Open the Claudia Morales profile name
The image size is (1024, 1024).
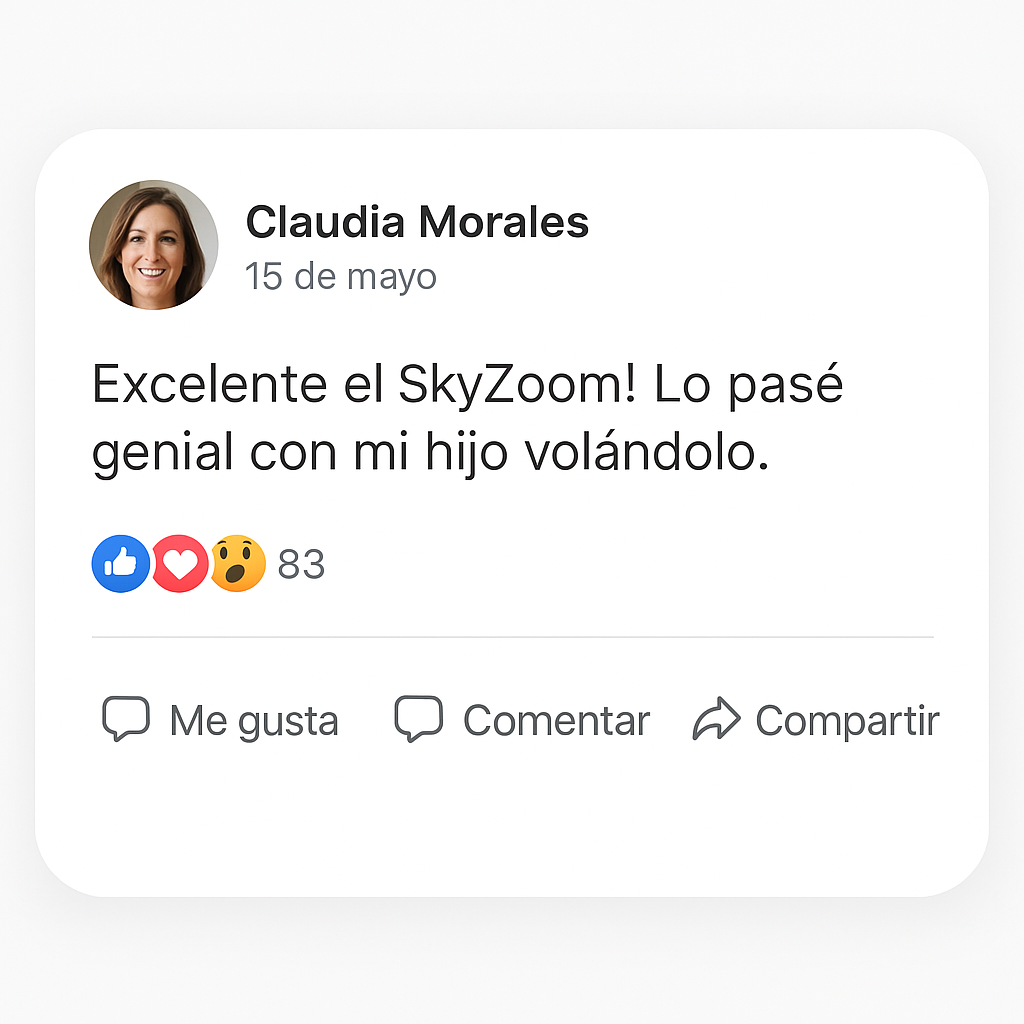417,222
